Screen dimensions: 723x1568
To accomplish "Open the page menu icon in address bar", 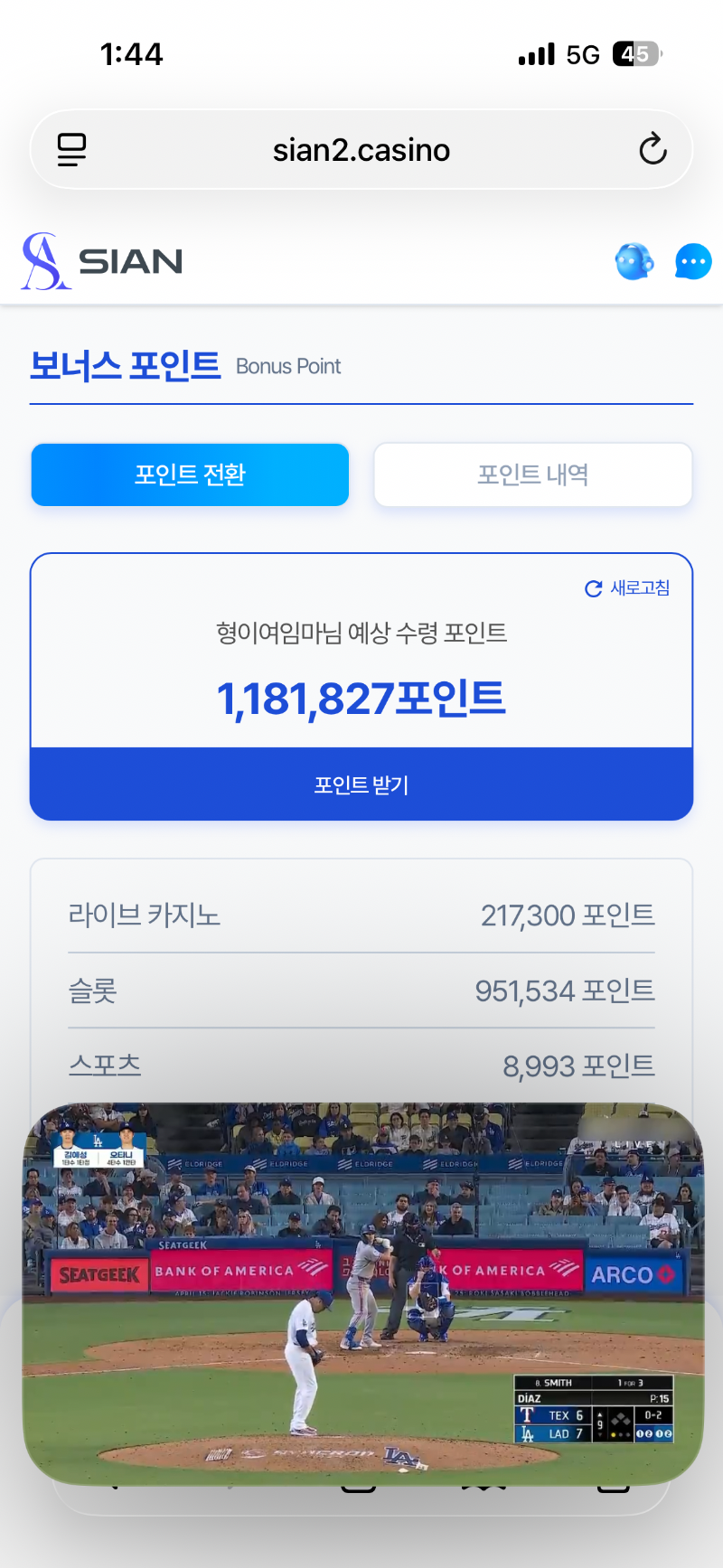I will pyautogui.click(x=72, y=150).
